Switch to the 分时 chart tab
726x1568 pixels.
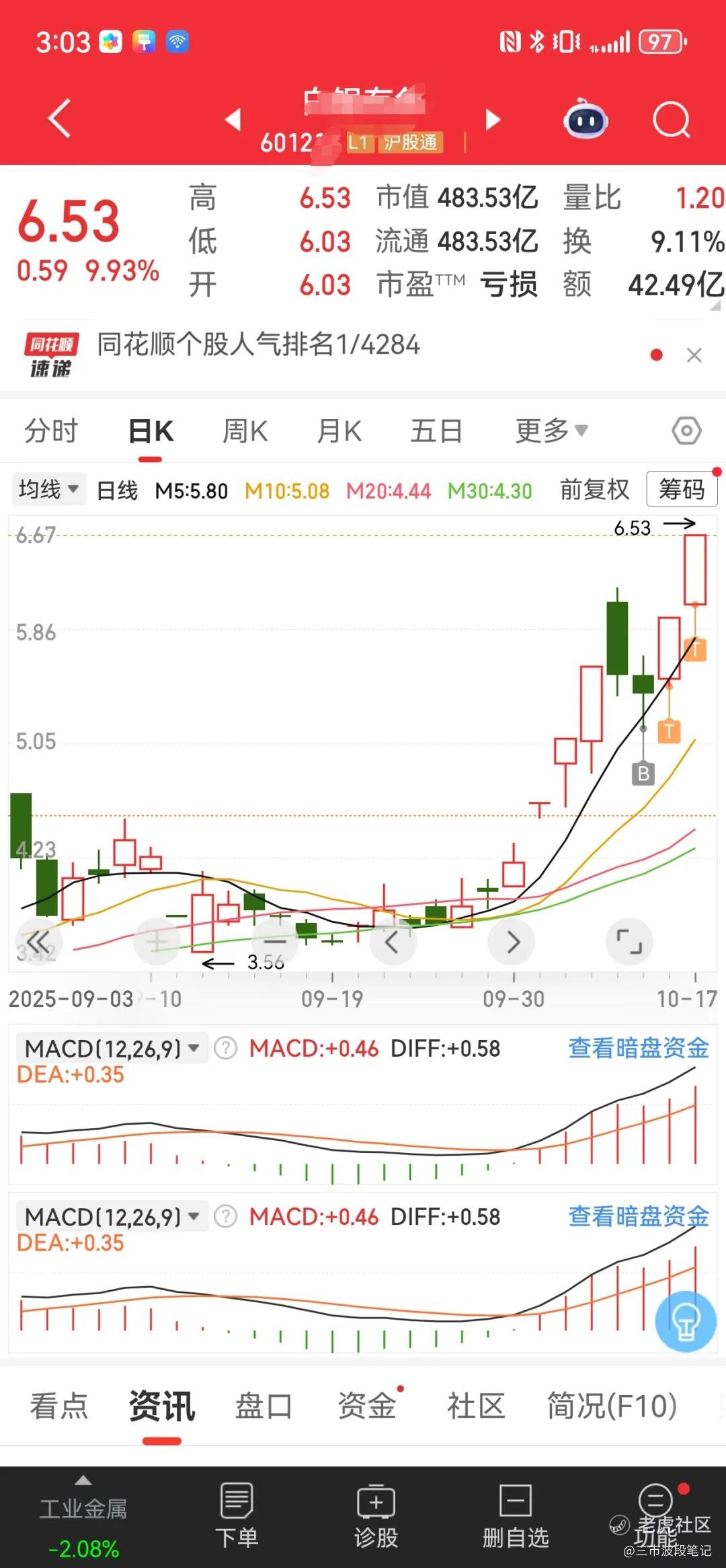[x=51, y=431]
